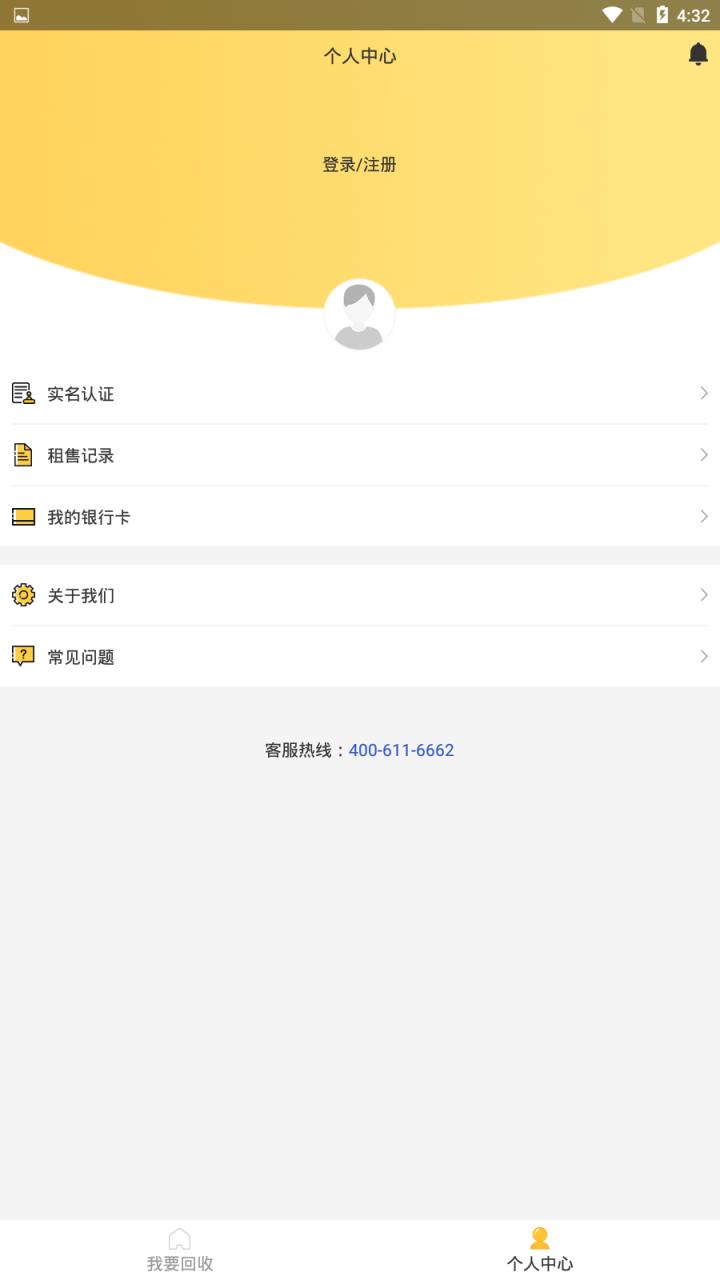This screenshot has height=1280, width=720.
Task: Switch to the 我要回收 tab
Action: pyautogui.click(x=179, y=1248)
